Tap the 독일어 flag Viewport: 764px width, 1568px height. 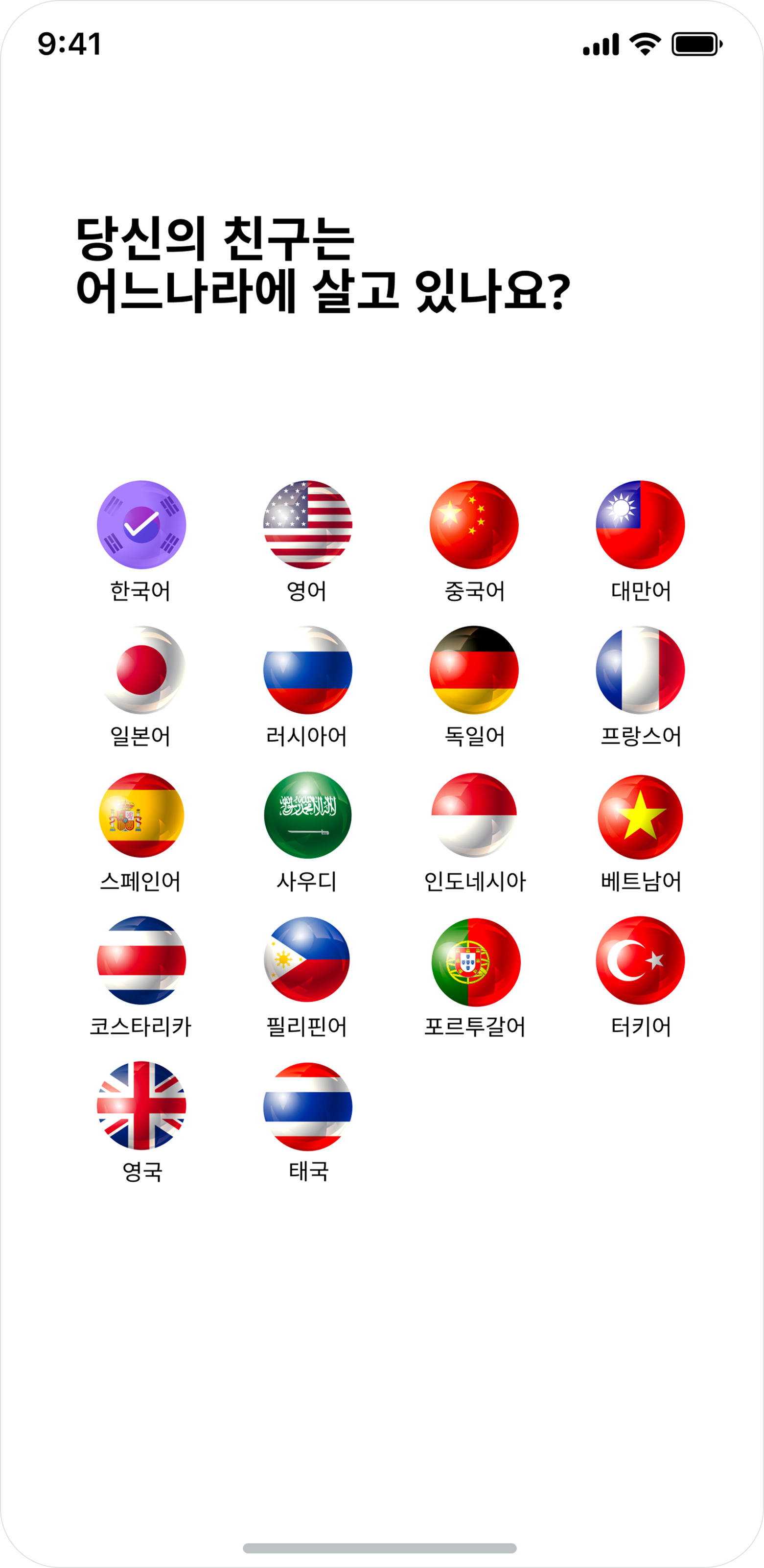[474, 670]
